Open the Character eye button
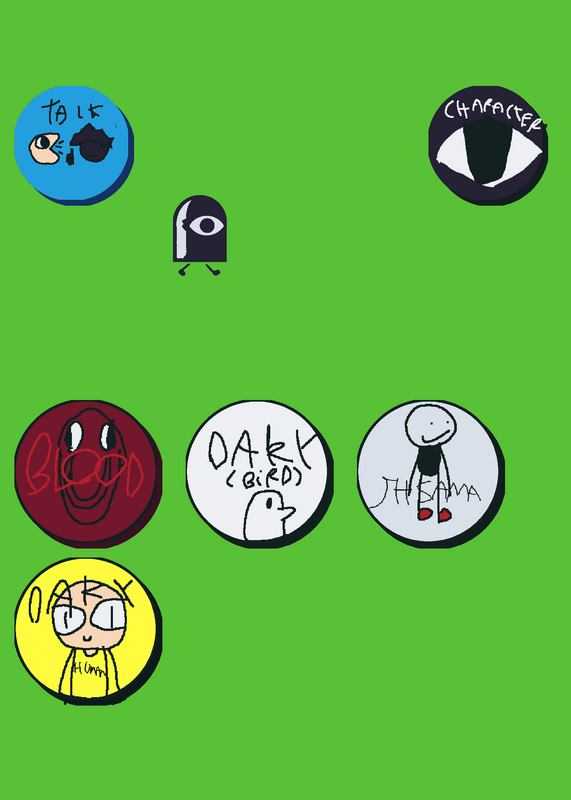The width and height of the screenshot is (571, 800). tap(488, 145)
